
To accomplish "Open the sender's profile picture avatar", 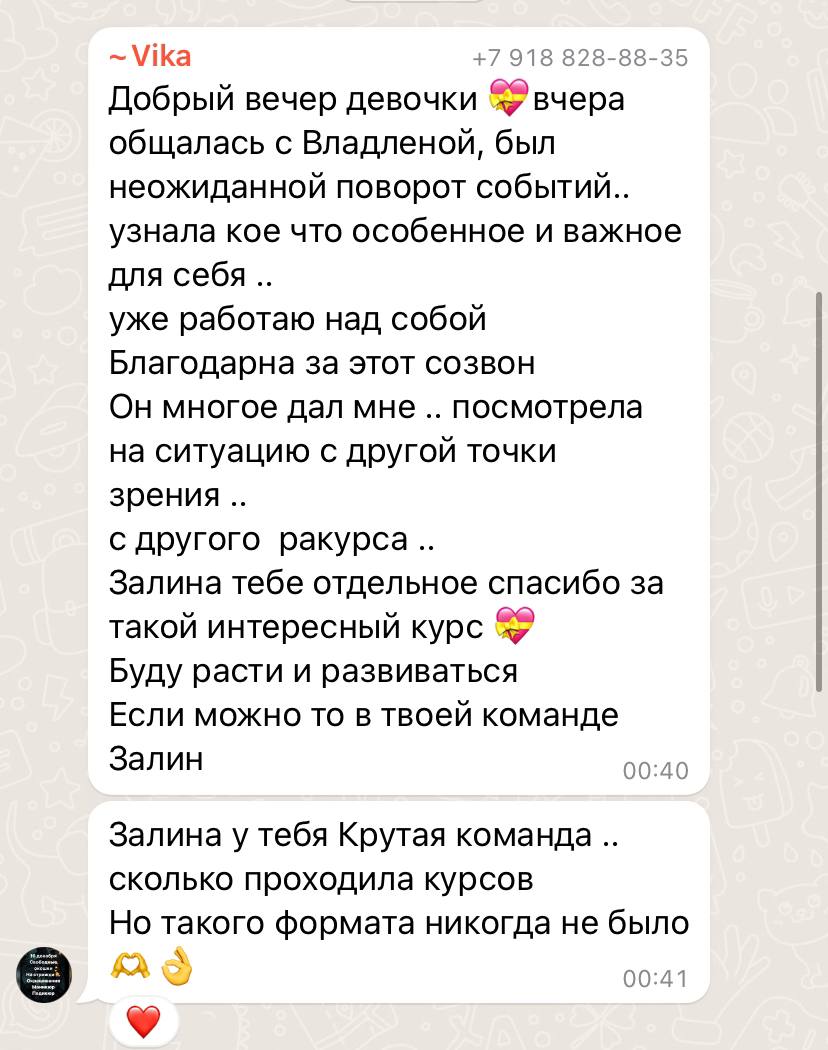I will (x=44, y=974).
